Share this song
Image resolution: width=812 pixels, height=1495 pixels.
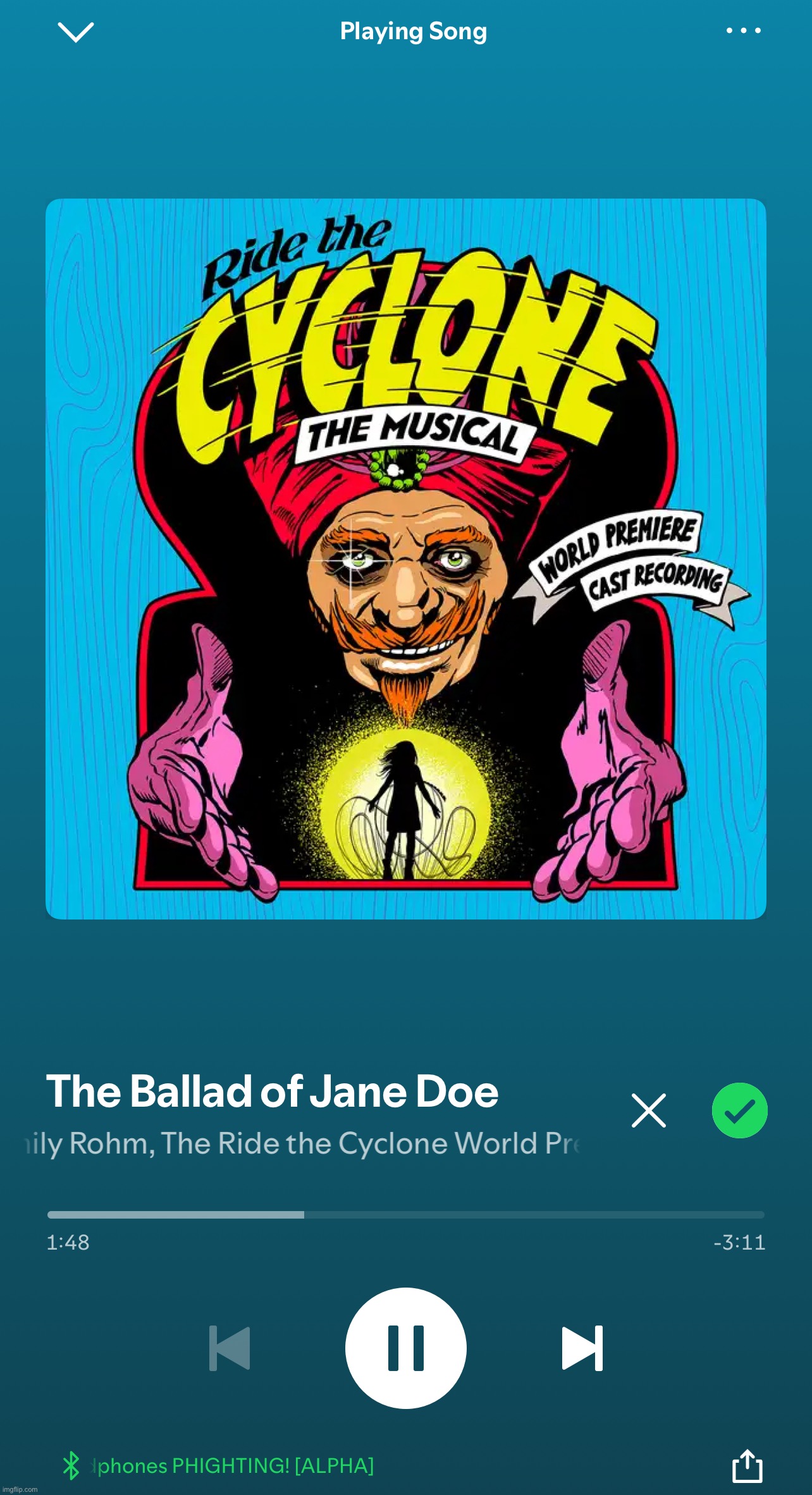[x=747, y=1465]
